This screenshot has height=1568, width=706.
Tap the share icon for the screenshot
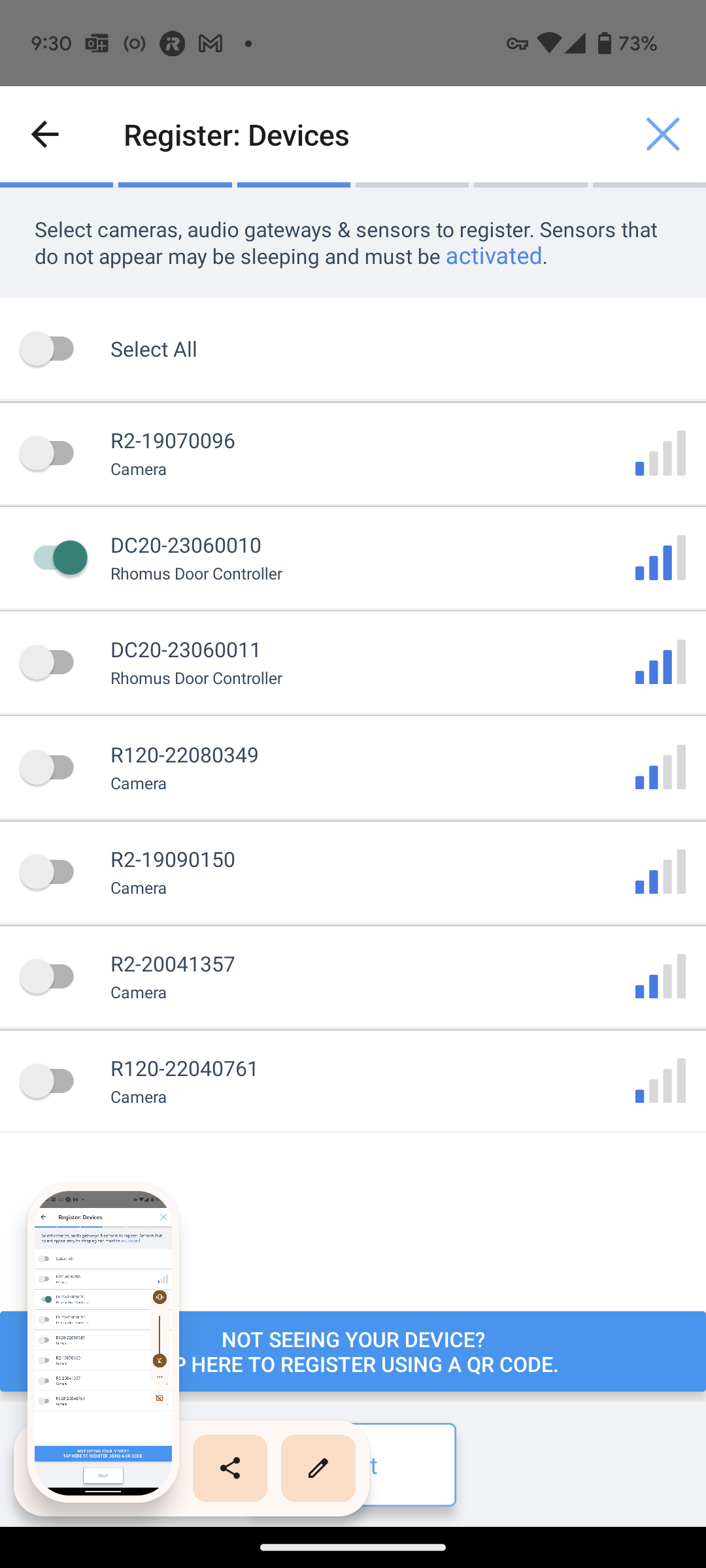click(230, 1467)
